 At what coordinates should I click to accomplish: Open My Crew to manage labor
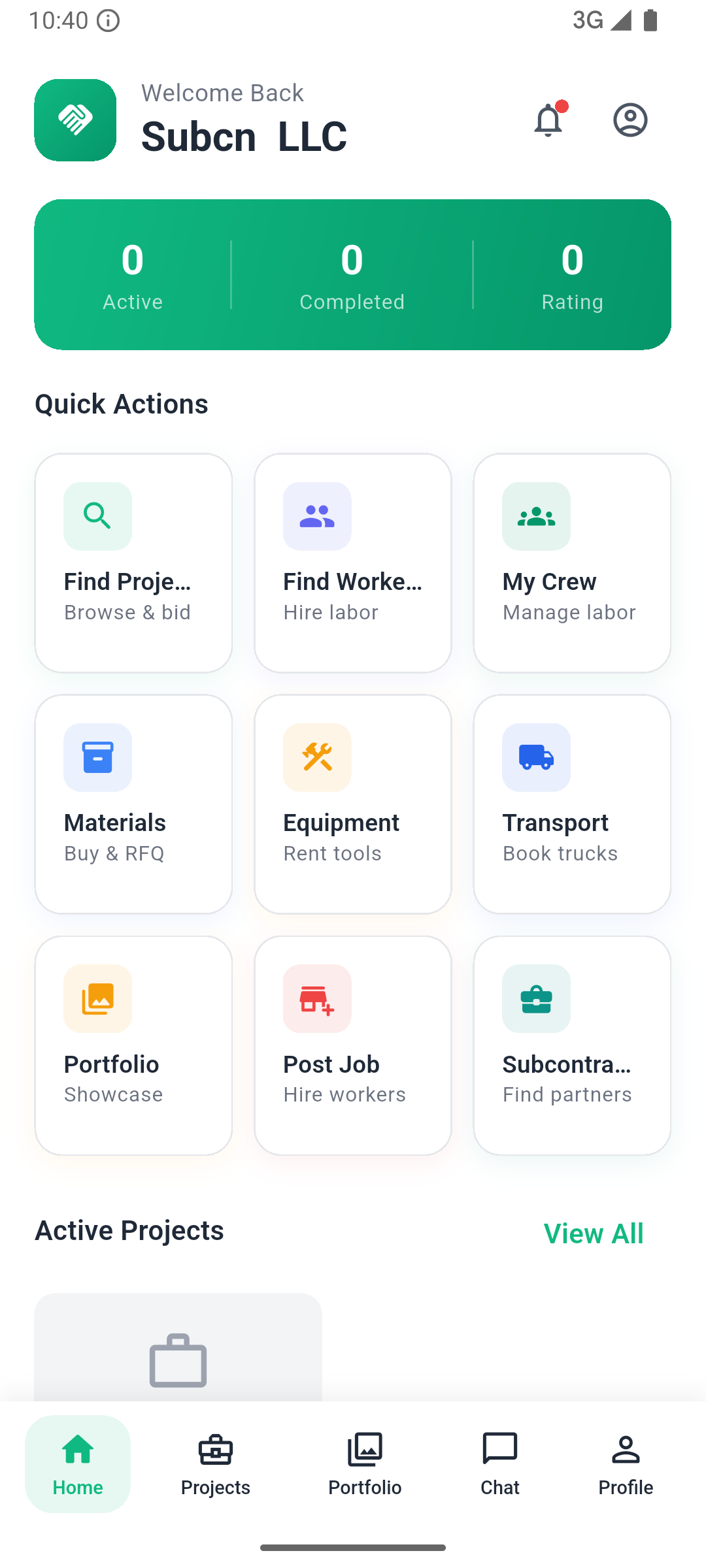(x=572, y=563)
